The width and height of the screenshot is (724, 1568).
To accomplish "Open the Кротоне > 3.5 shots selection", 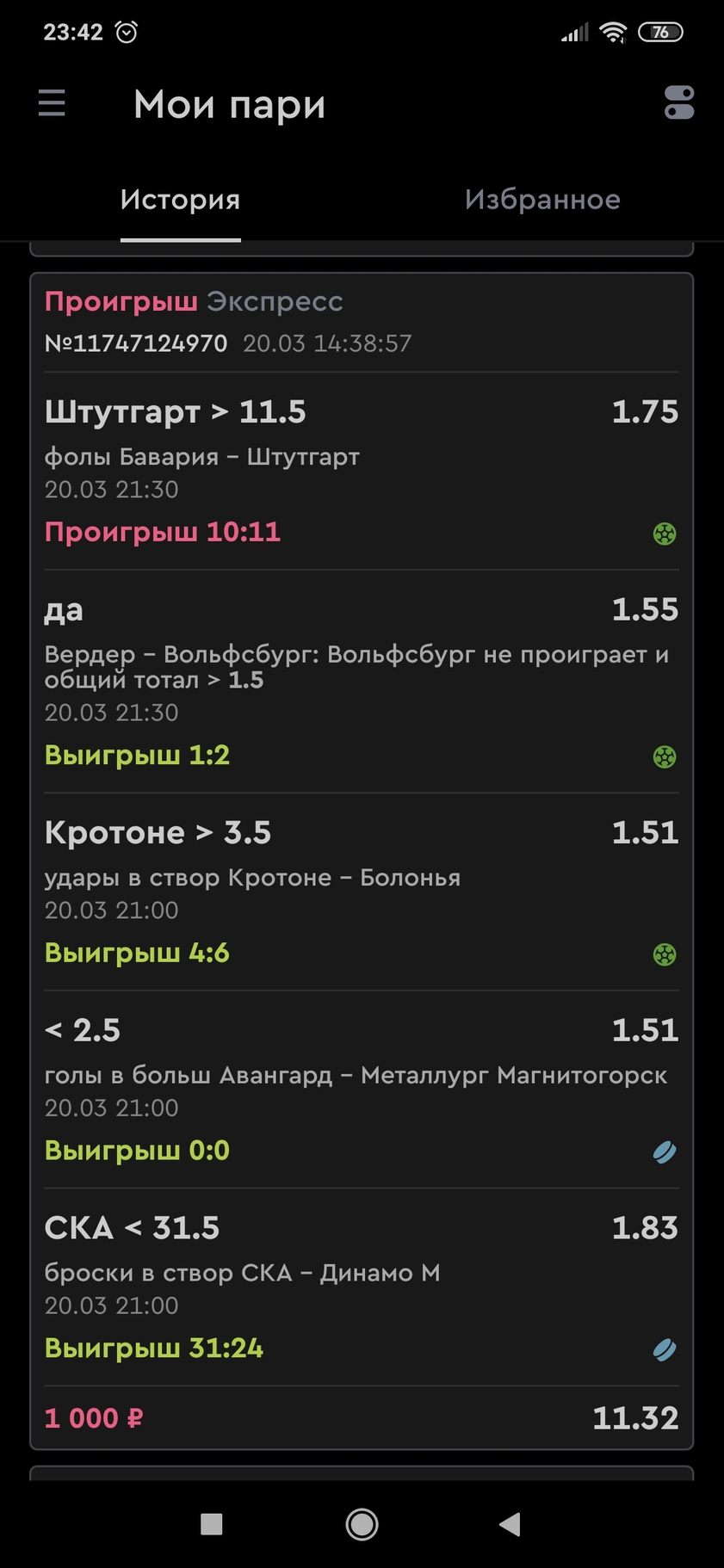I will tap(361, 891).
